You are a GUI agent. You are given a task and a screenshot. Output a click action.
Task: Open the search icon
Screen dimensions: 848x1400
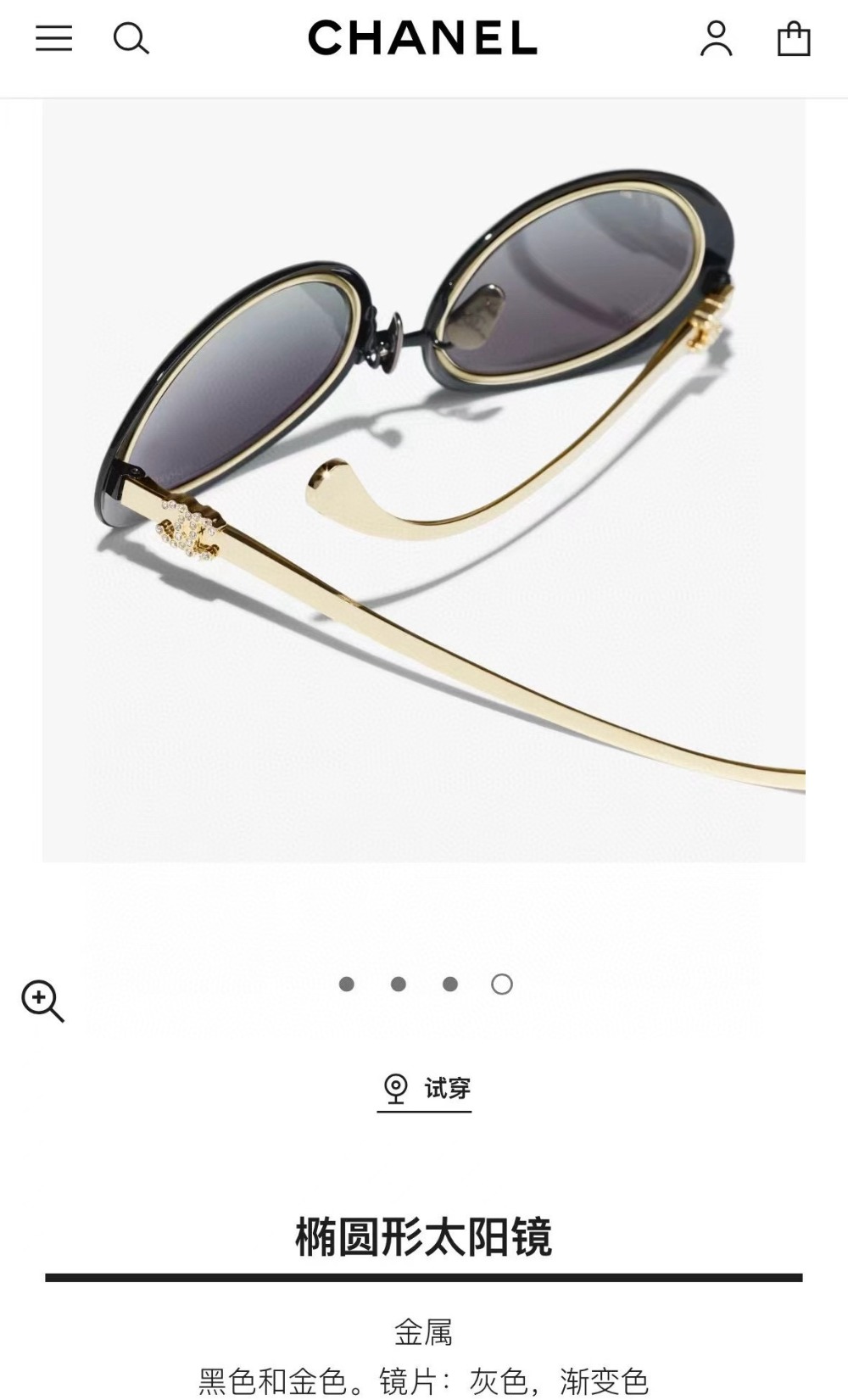131,38
